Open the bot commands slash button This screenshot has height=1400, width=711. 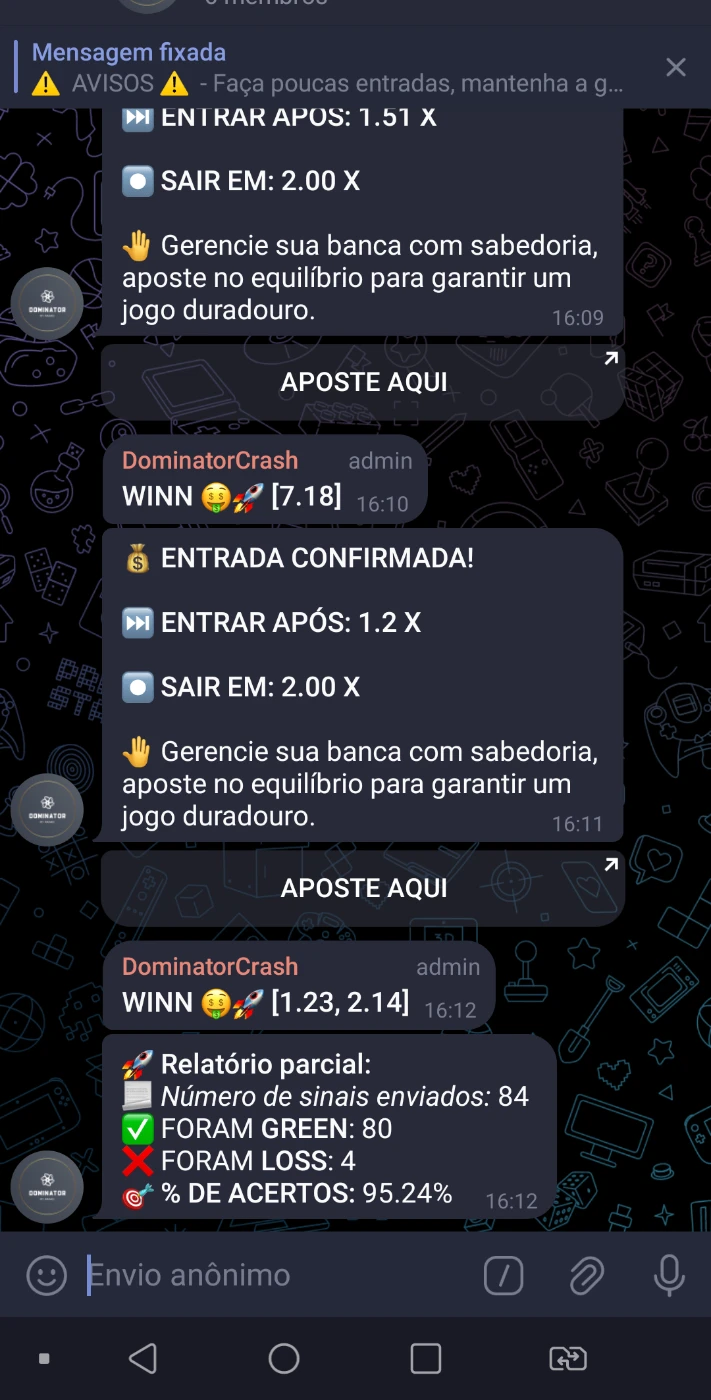point(503,1275)
